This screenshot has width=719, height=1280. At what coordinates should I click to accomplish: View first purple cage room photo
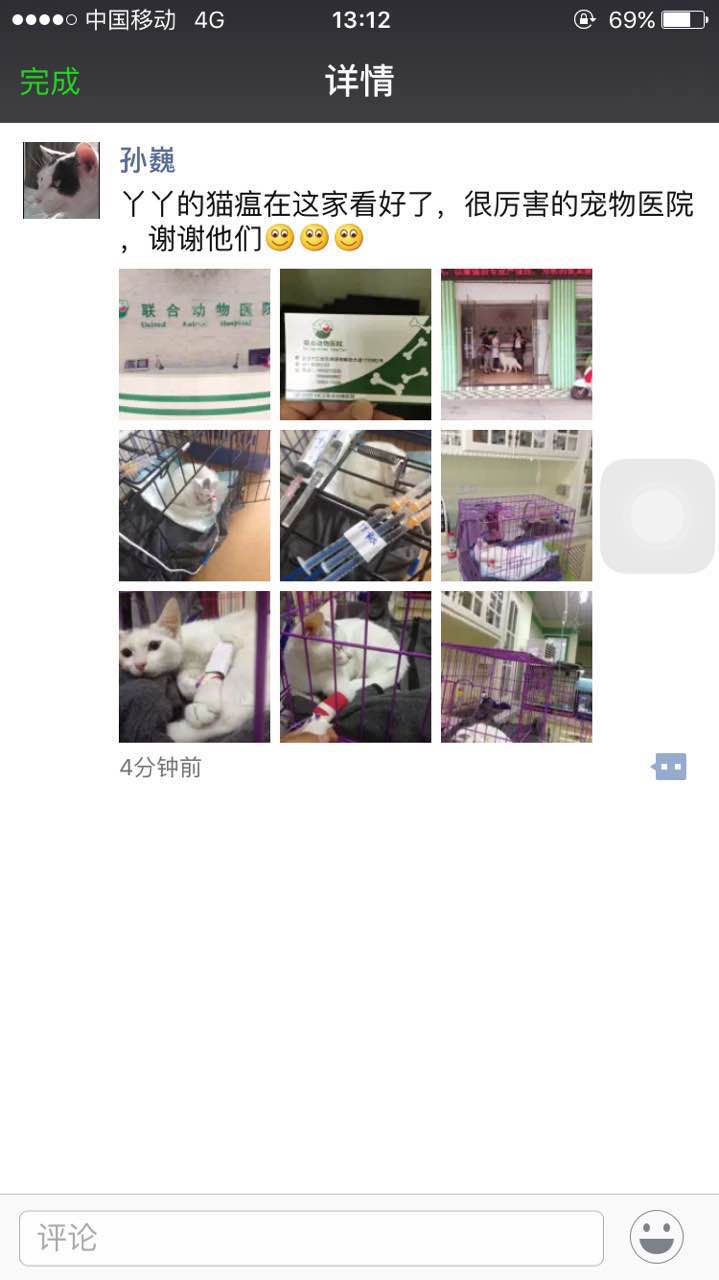(516, 505)
